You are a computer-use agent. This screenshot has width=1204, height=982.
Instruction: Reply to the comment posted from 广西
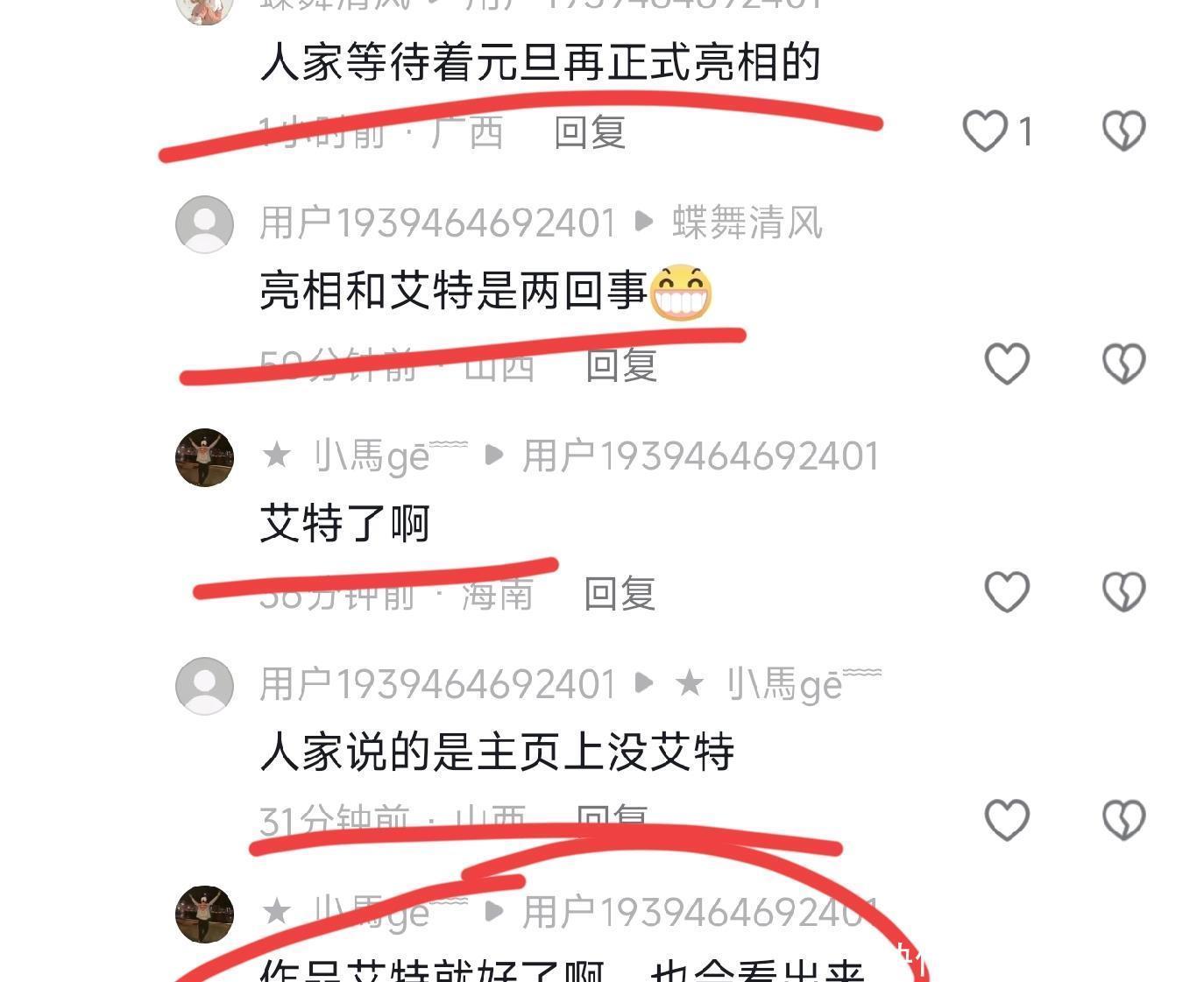point(590,132)
